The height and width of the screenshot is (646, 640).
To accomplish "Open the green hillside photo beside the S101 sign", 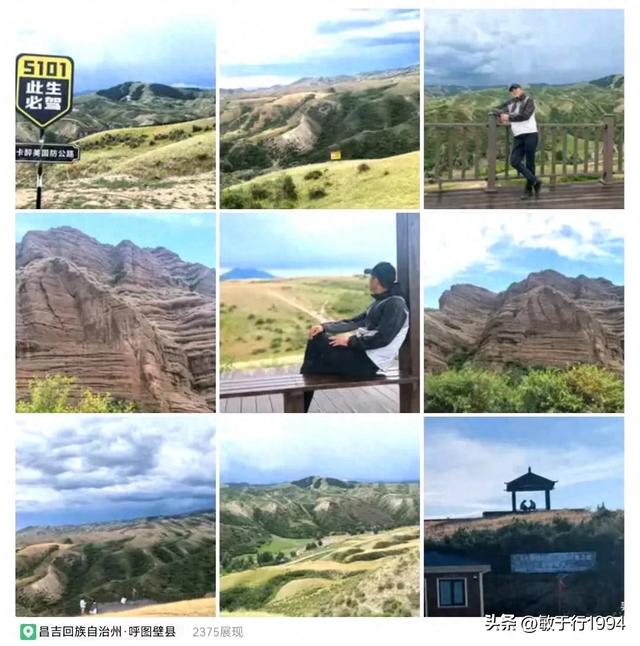I will point(319,109).
